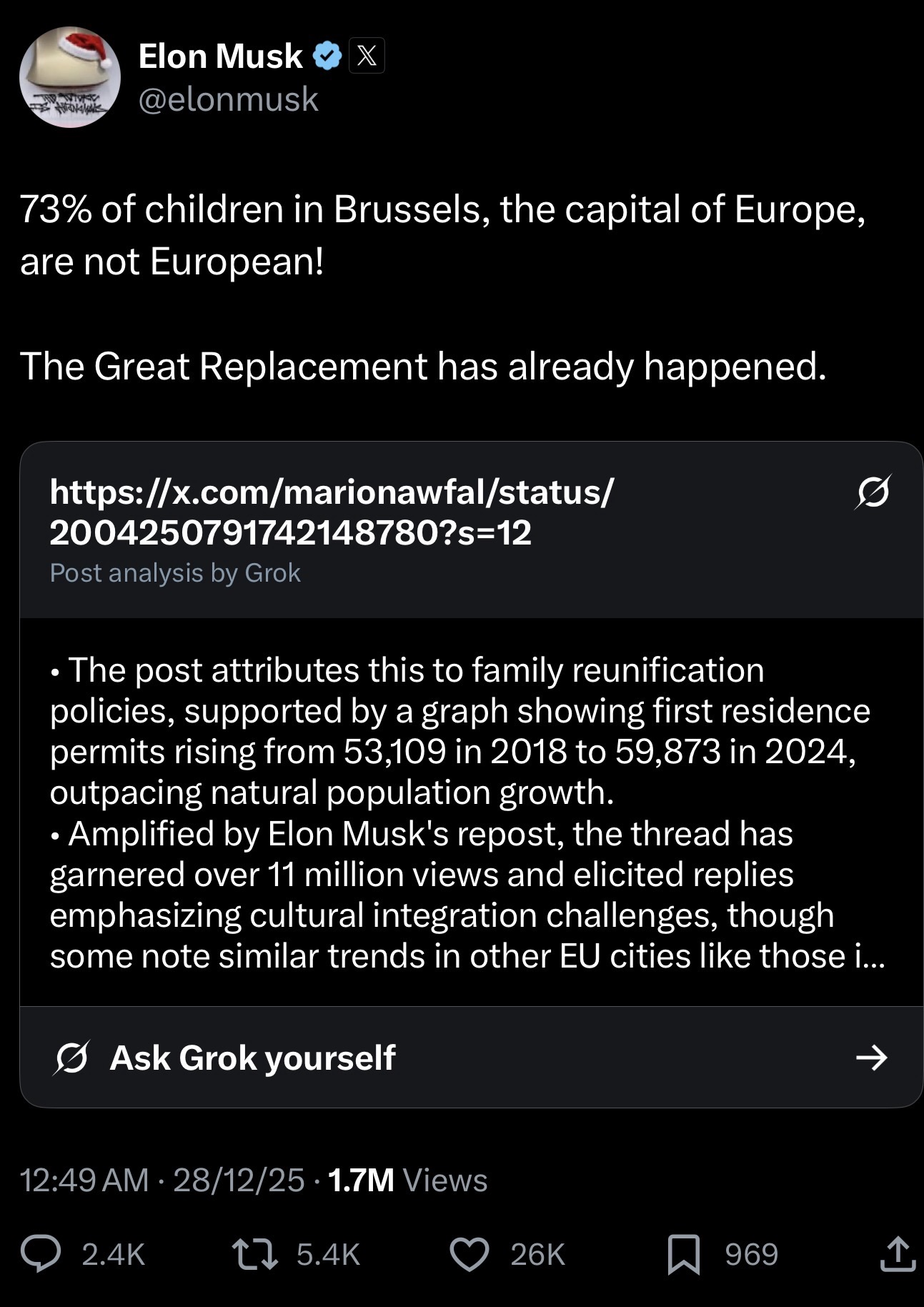Bookmark this post
The width and height of the screenshot is (924, 1307).
coord(683,1255)
